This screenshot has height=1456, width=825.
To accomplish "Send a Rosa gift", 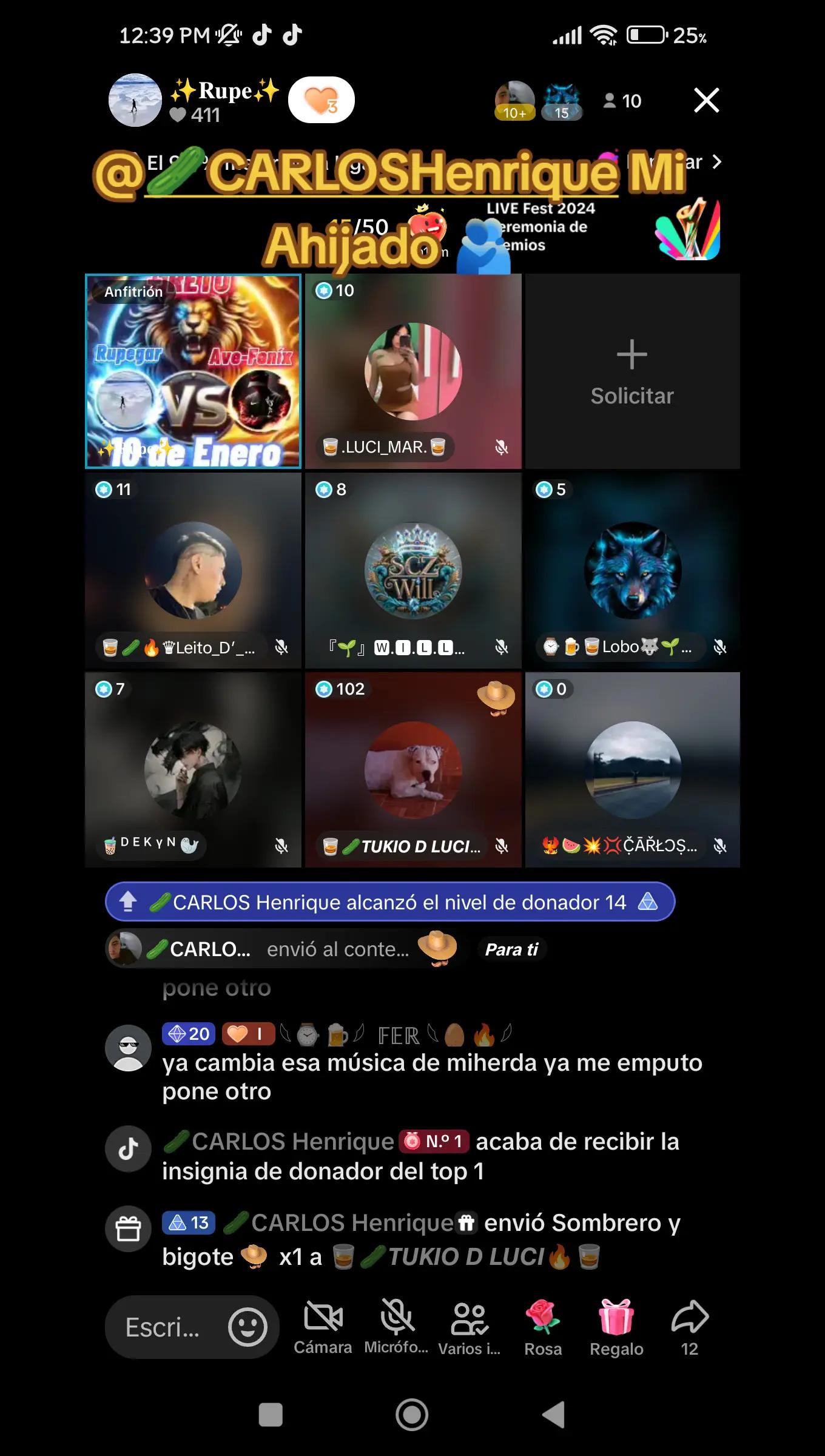I will (x=543, y=1327).
